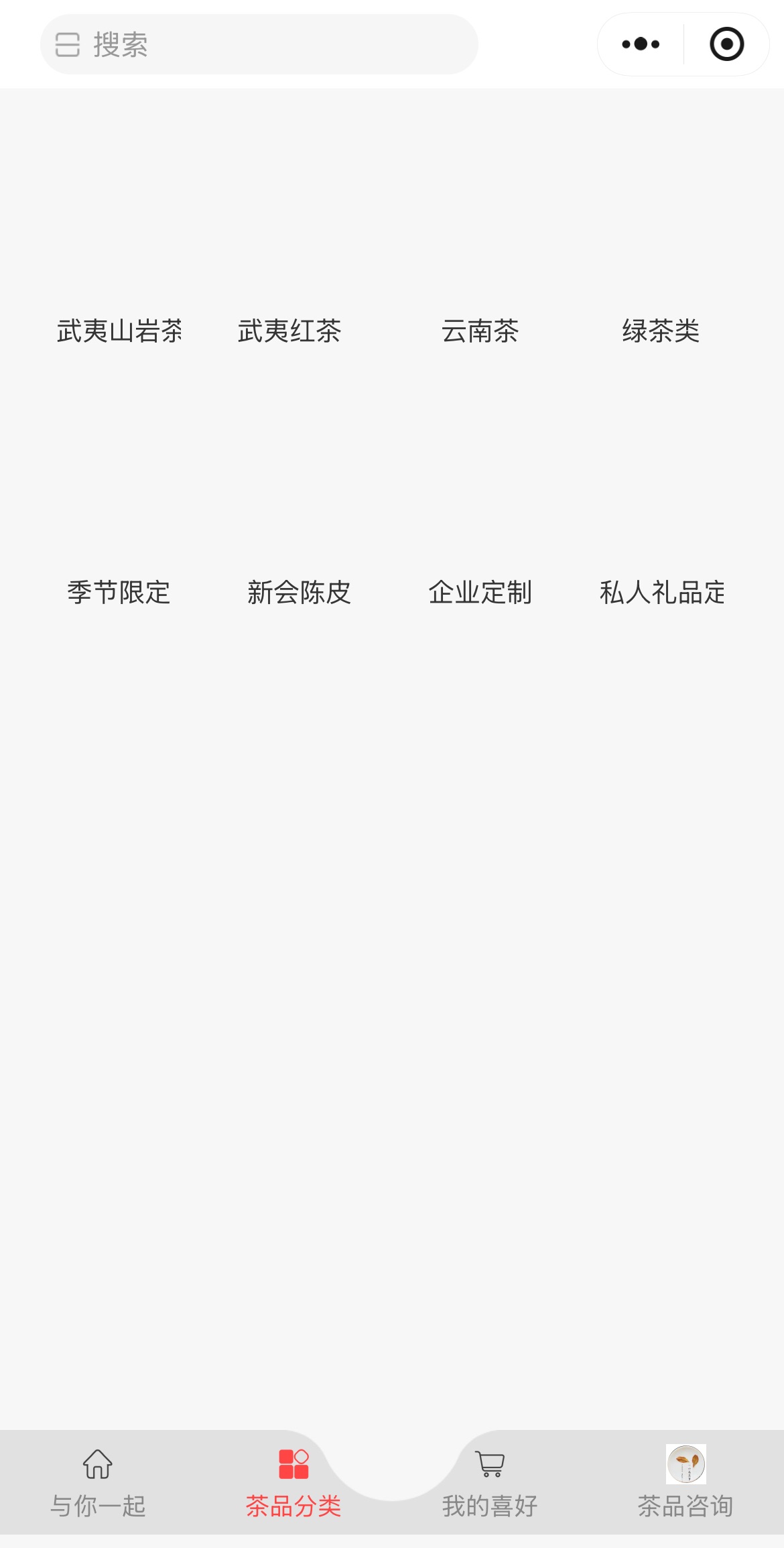784x1548 pixels.
Task: Open the 季节限定 category
Action: [119, 593]
